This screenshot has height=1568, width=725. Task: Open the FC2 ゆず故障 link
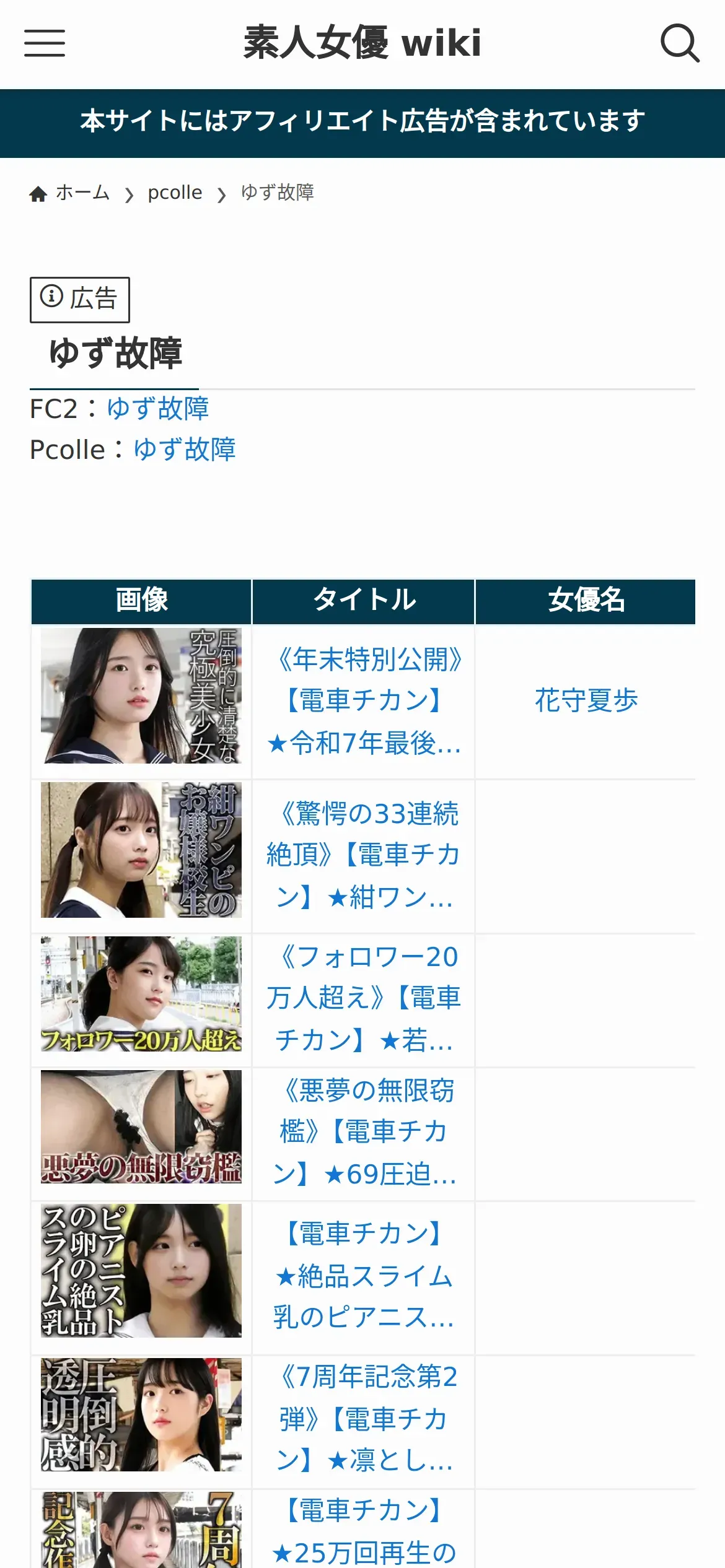point(158,409)
